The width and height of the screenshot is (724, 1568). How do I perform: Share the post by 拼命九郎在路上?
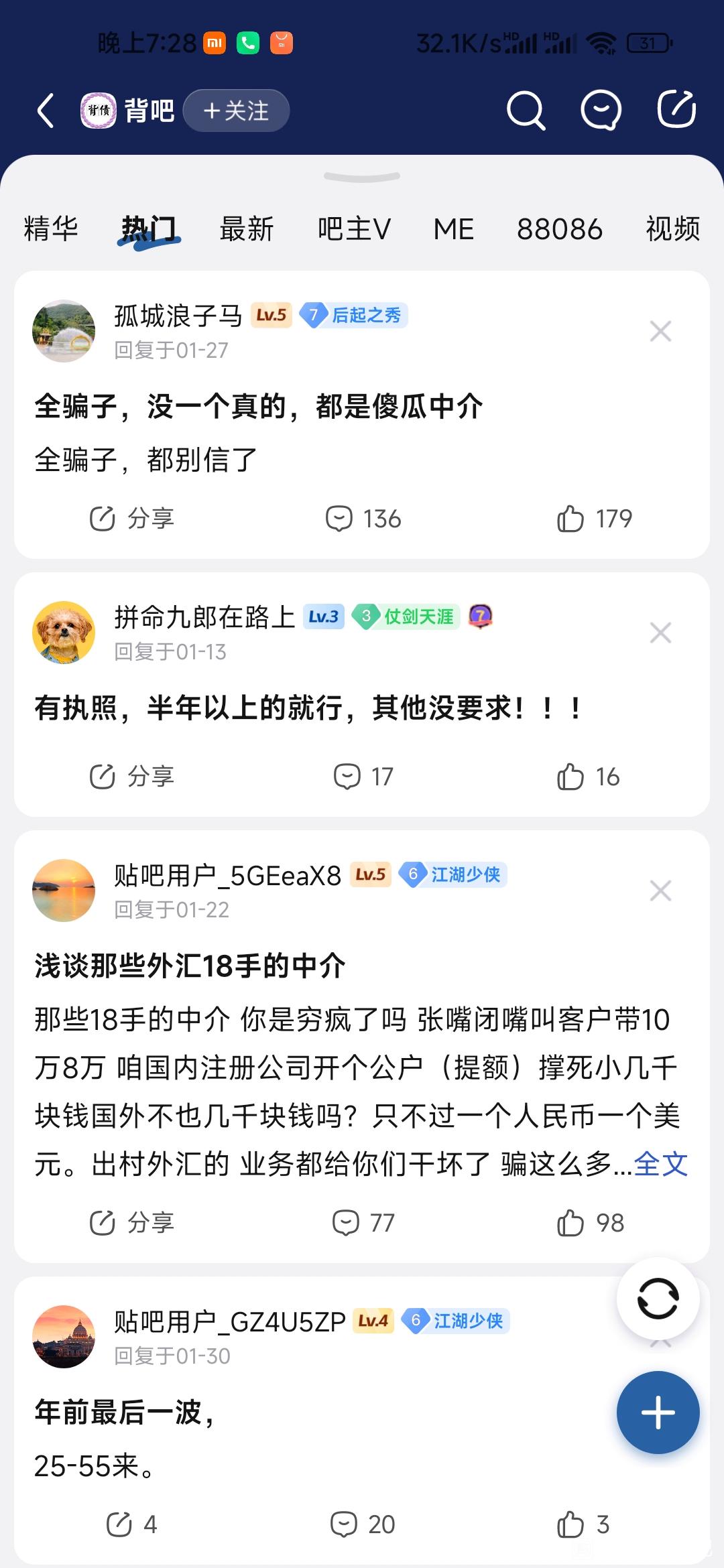point(132,777)
